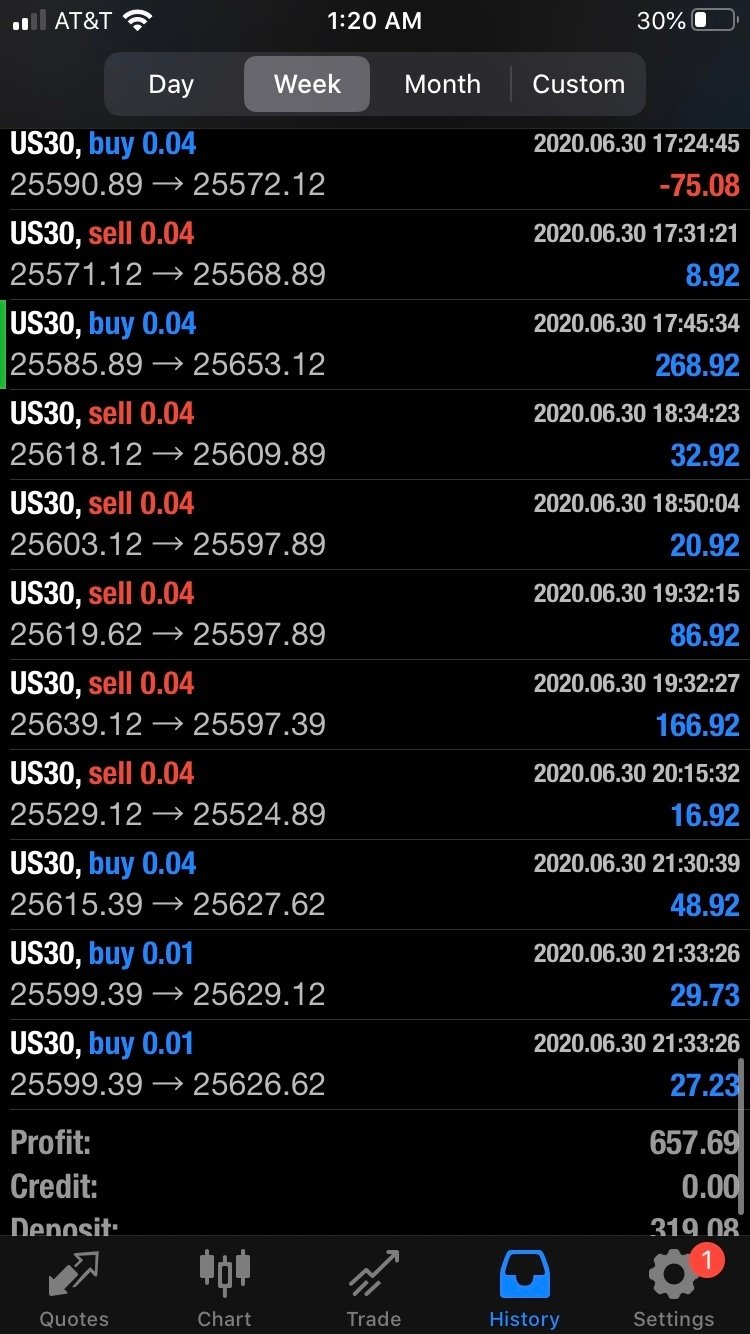
Task: Expand the US30 buy trade with -75.08 loss
Action: [375, 165]
